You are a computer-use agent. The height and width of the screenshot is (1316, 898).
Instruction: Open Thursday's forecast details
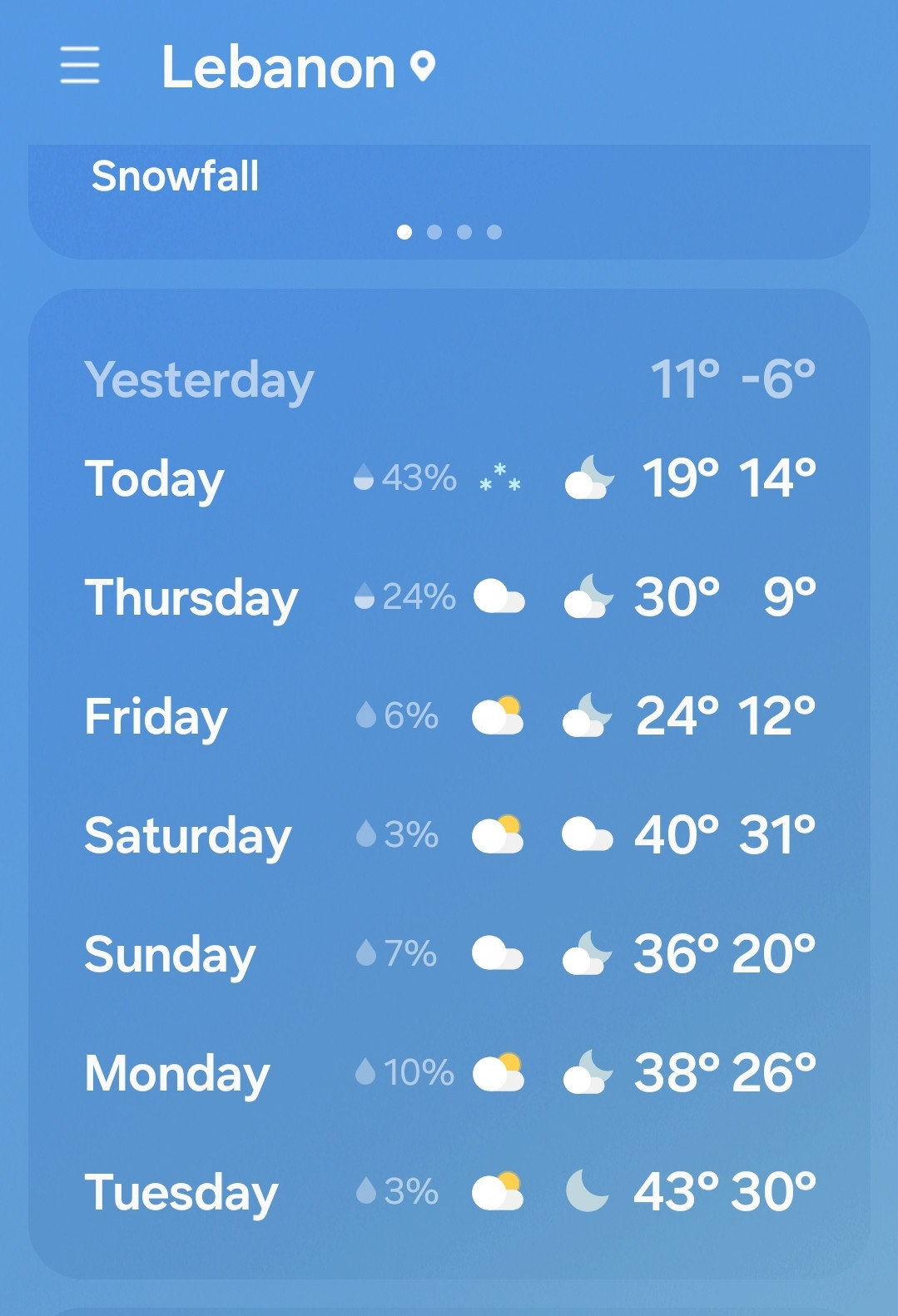pos(449,597)
